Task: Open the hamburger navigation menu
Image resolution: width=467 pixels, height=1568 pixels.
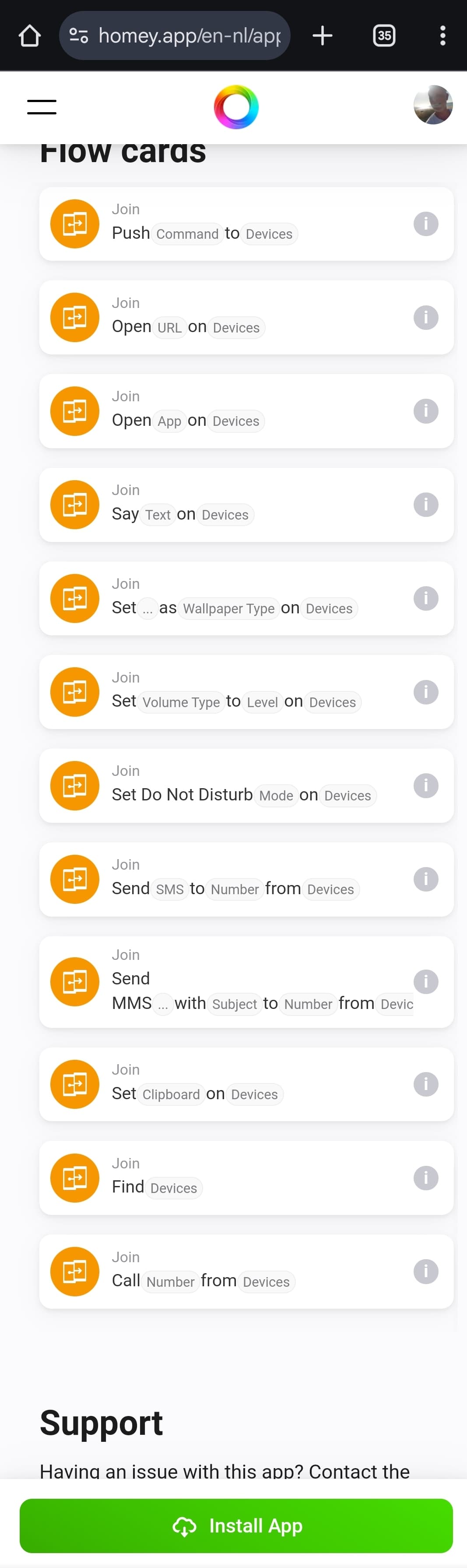Action: [41, 107]
